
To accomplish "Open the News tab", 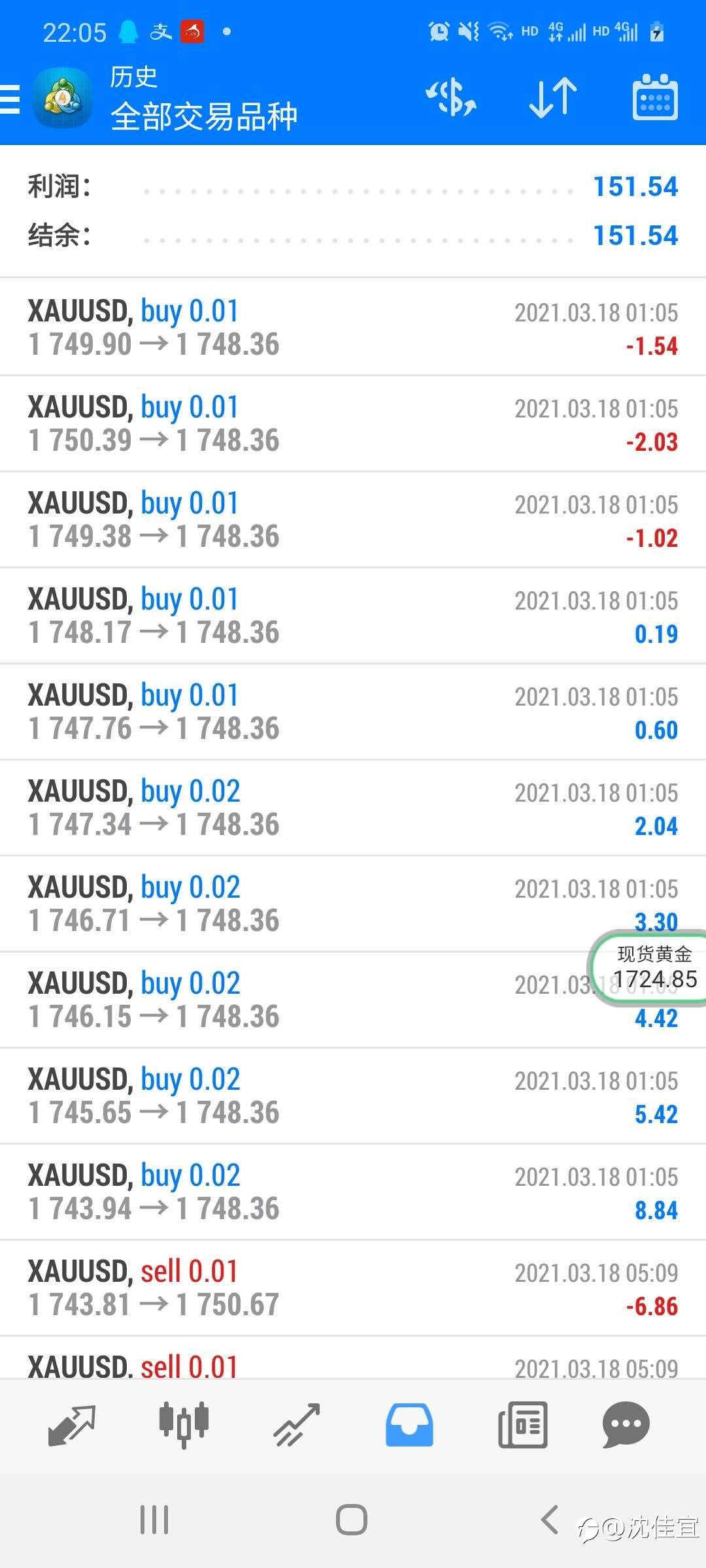I will pyautogui.click(x=522, y=1425).
